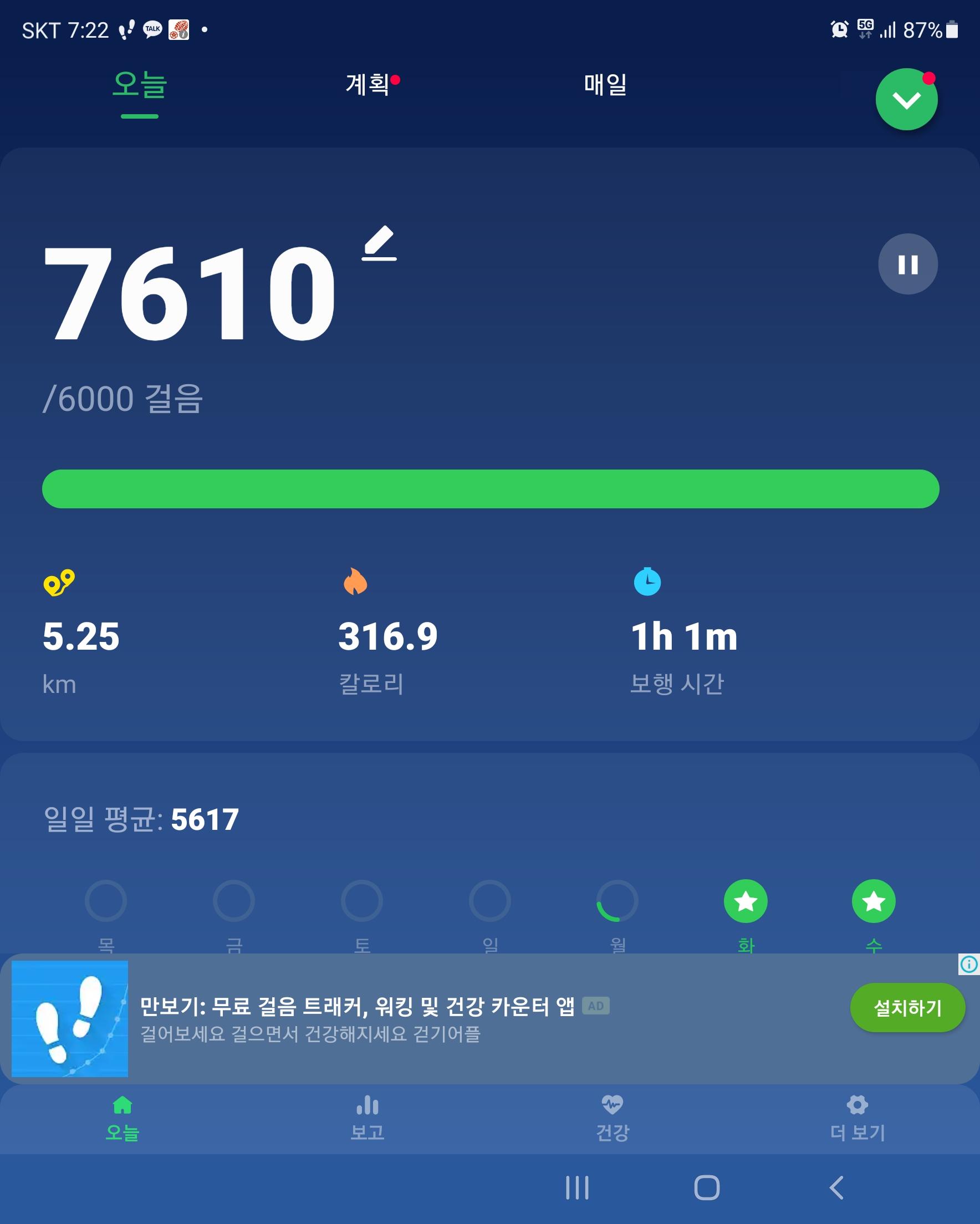The height and width of the screenshot is (1224, 980).
Task: View Tuesday (화) star achievement
Action: pyautogui.click(x=746, y=901)
